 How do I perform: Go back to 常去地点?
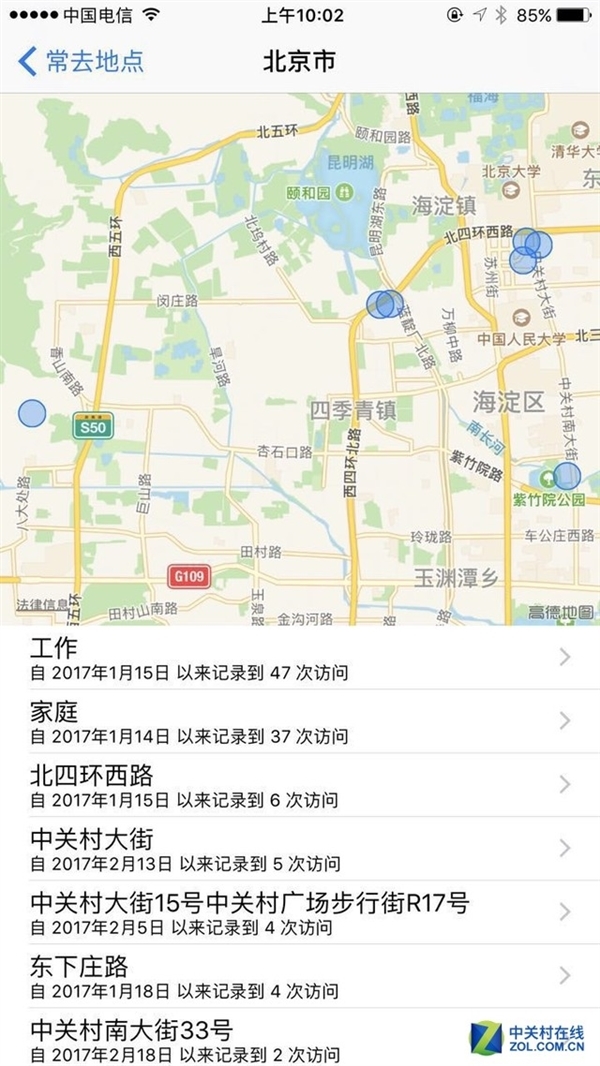tap(82, 60)
